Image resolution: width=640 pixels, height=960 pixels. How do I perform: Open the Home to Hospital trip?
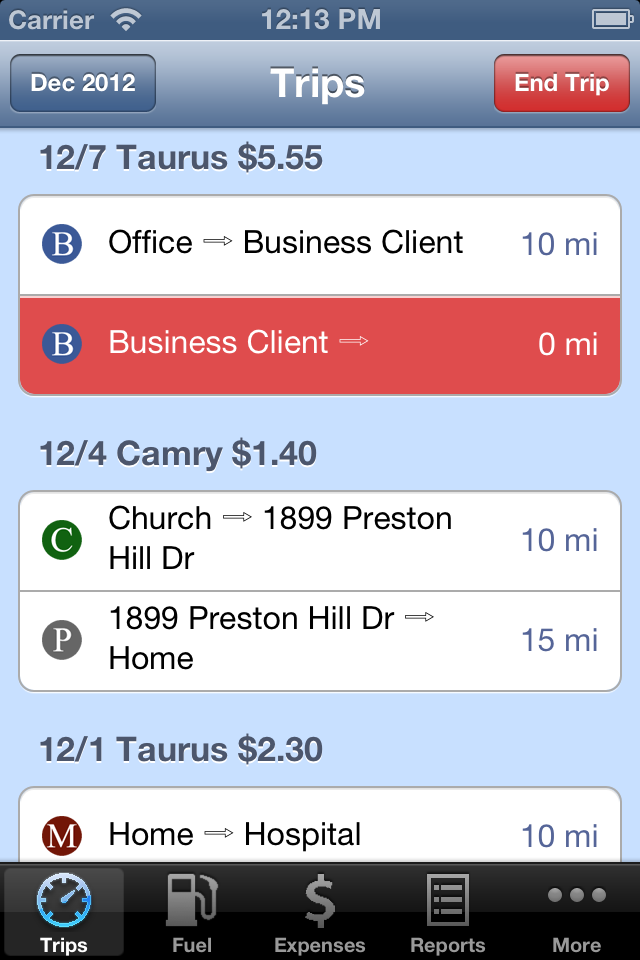point(320,830)
